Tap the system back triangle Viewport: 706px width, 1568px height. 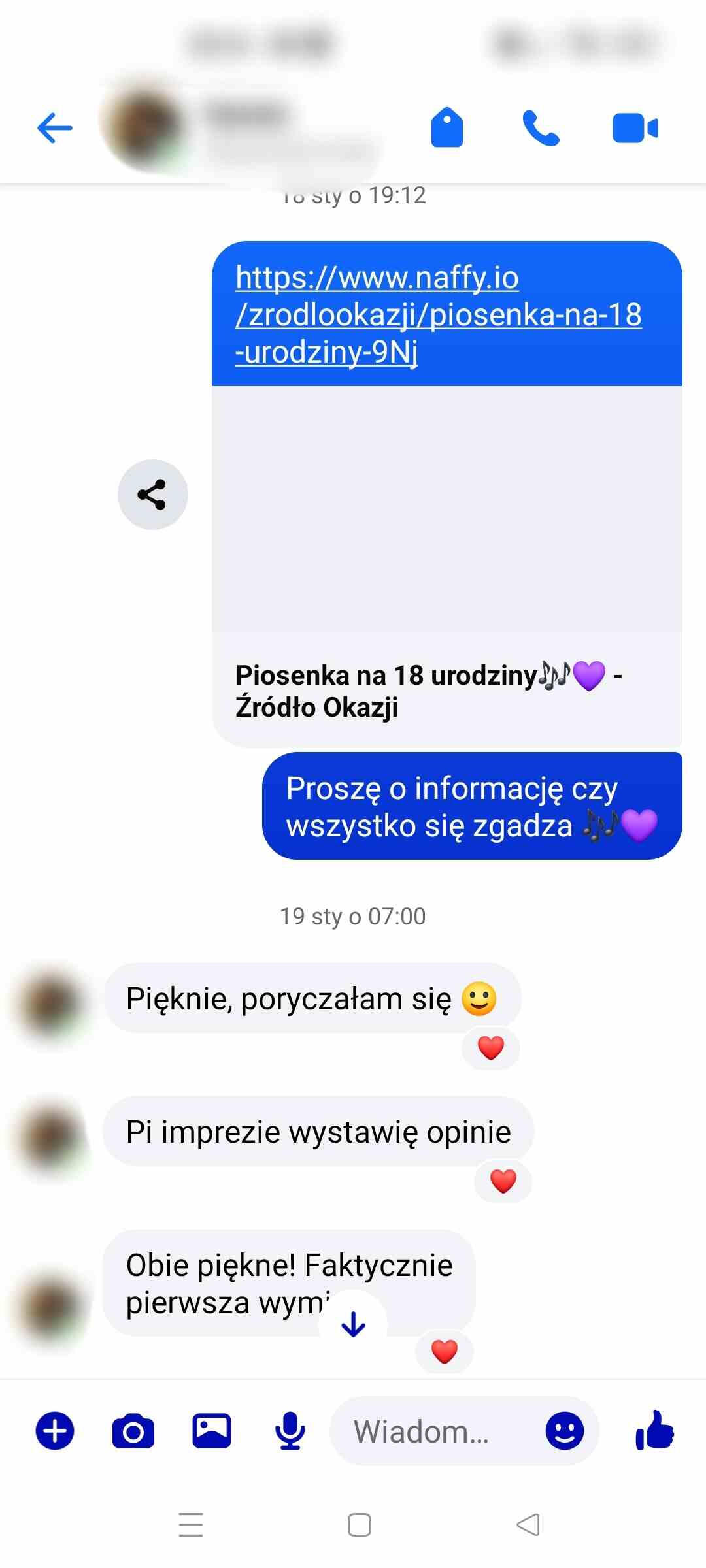coord(528,1526)
